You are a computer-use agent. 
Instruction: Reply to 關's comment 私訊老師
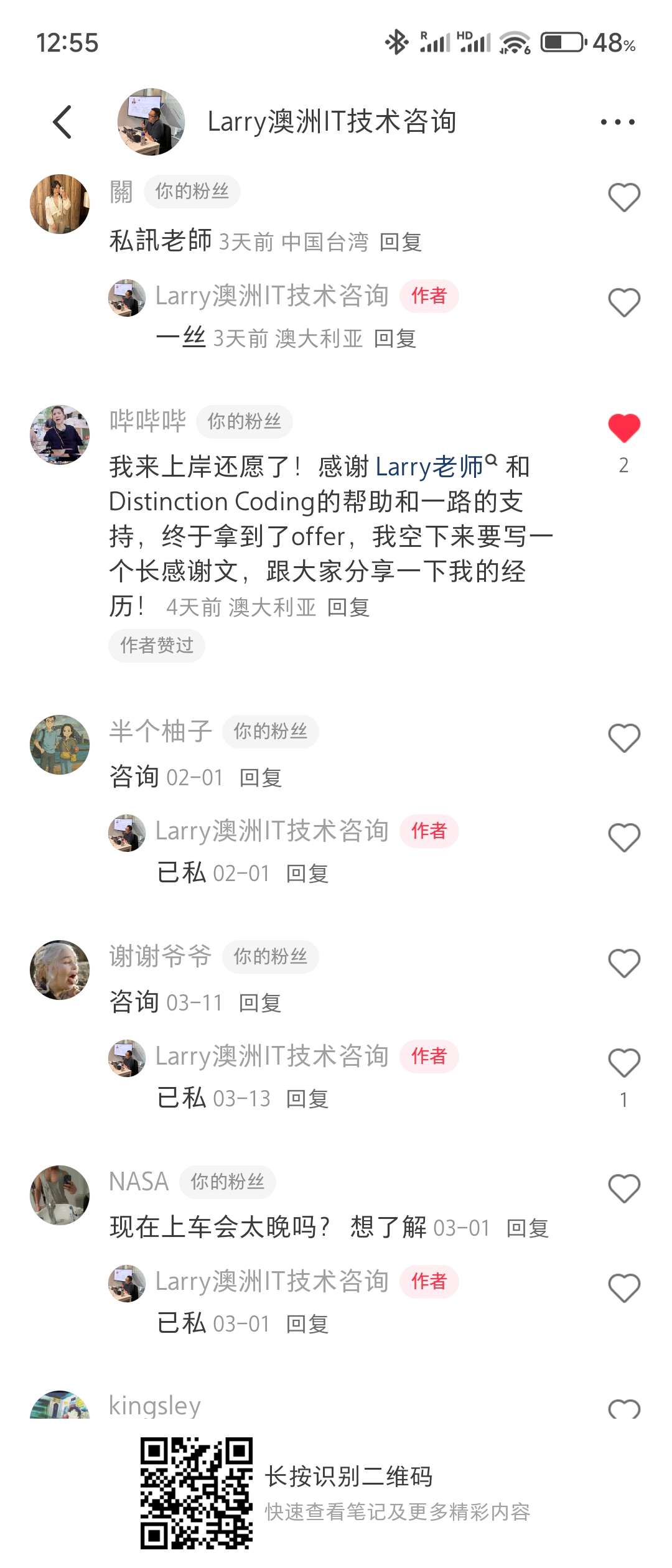tap(401, 242)
